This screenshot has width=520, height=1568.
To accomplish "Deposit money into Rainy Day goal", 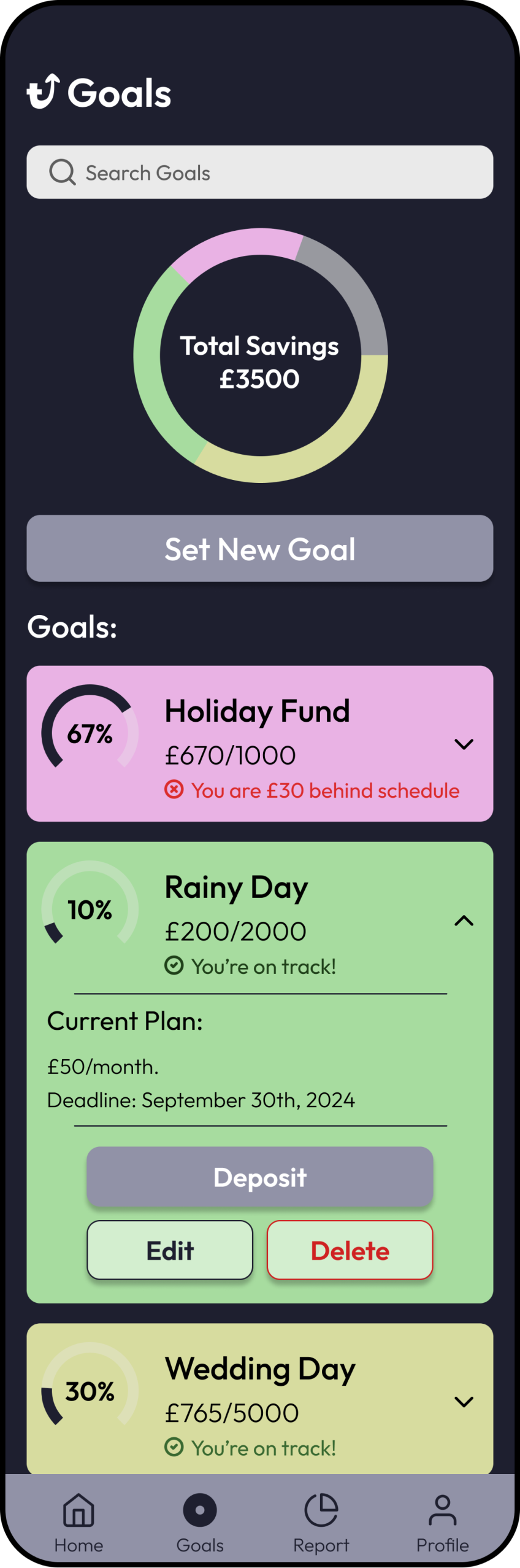I will (x=260, y=1177).
